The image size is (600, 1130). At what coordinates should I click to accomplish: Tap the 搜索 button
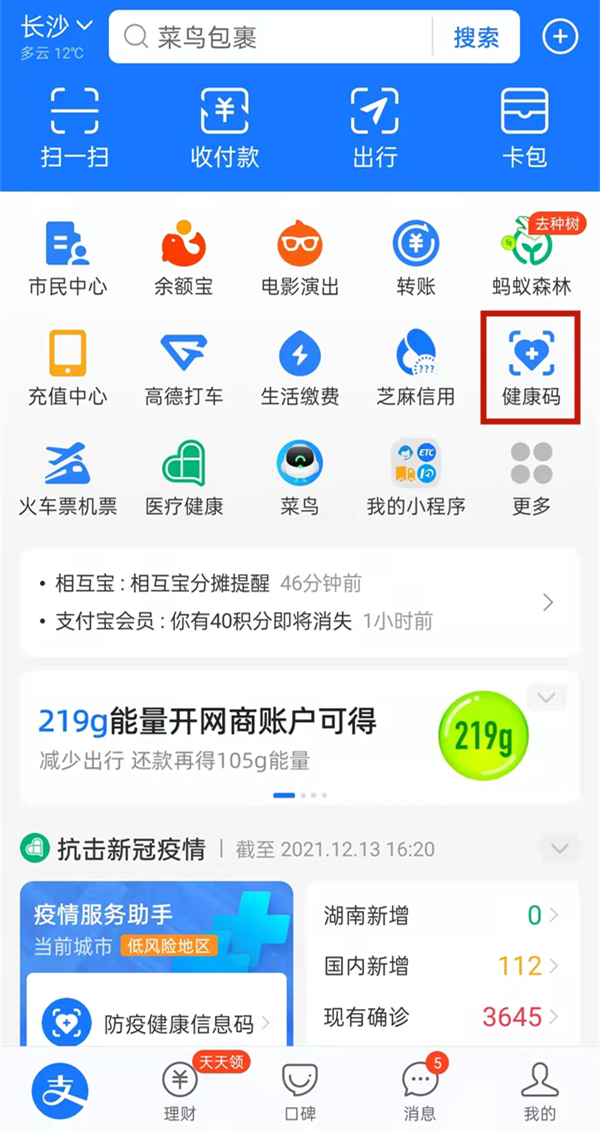pos(476,38)
